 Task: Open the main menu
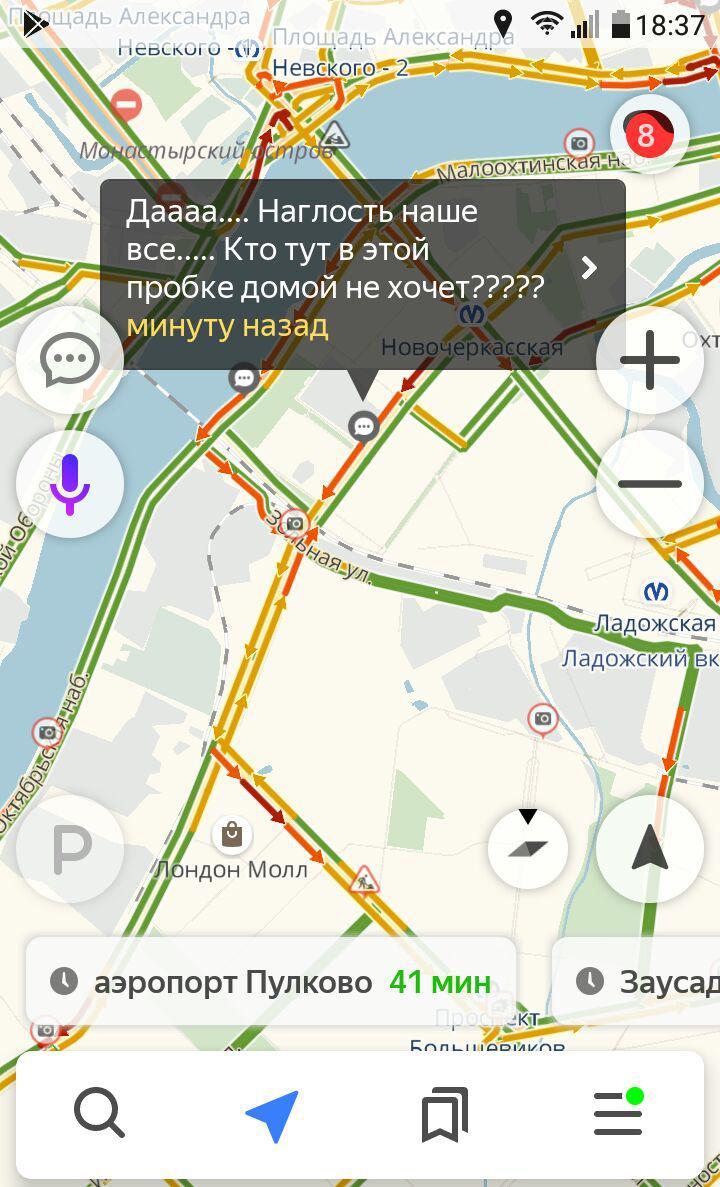point(619,1114)
